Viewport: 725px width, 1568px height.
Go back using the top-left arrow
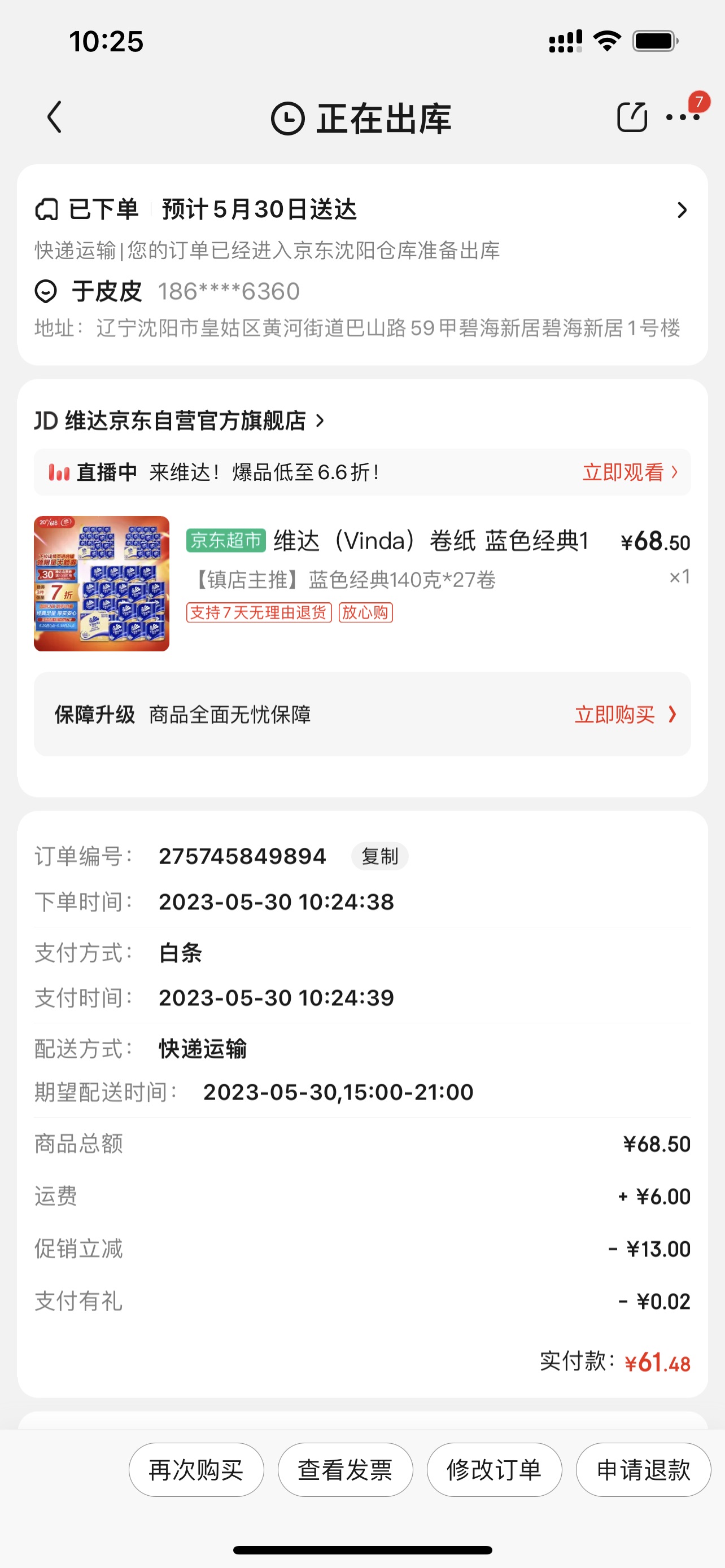pyautogui.click(x=55, y=117)
